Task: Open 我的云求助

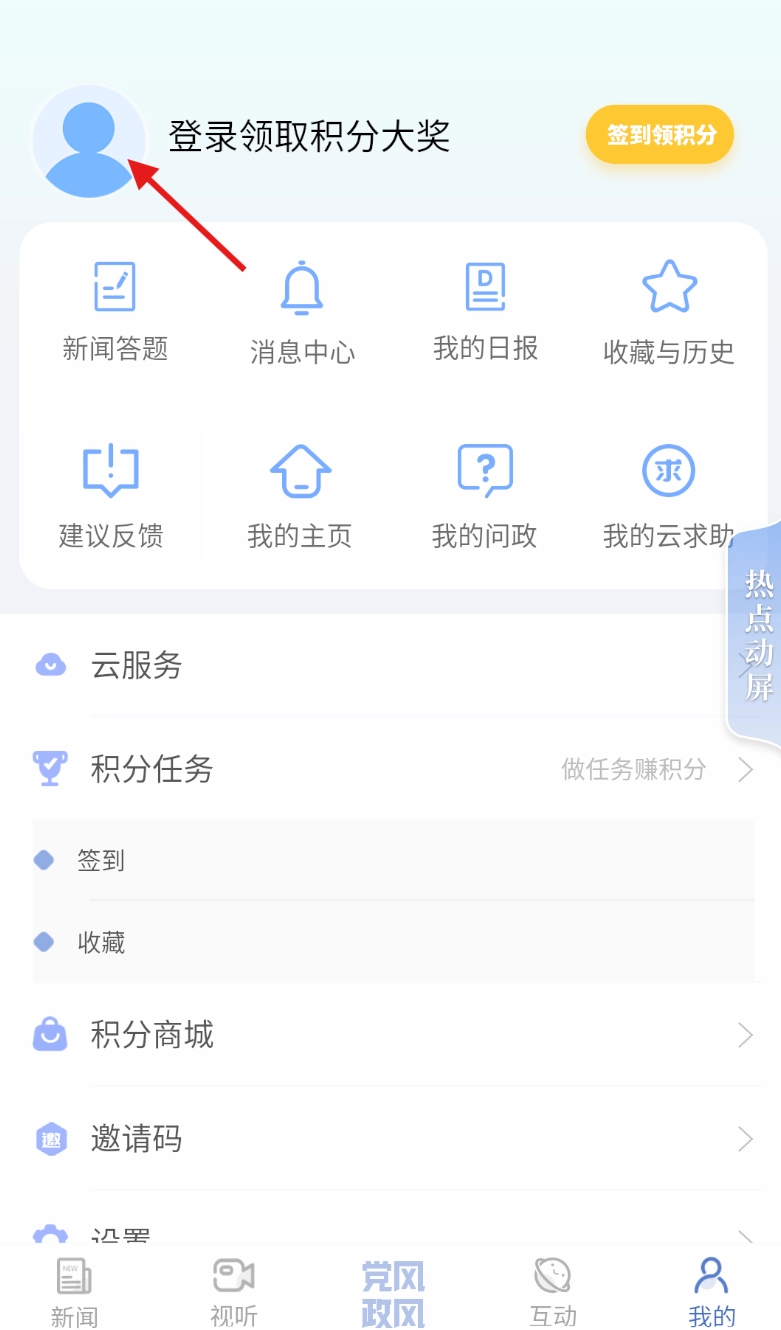Action: [x=668, y=496]
